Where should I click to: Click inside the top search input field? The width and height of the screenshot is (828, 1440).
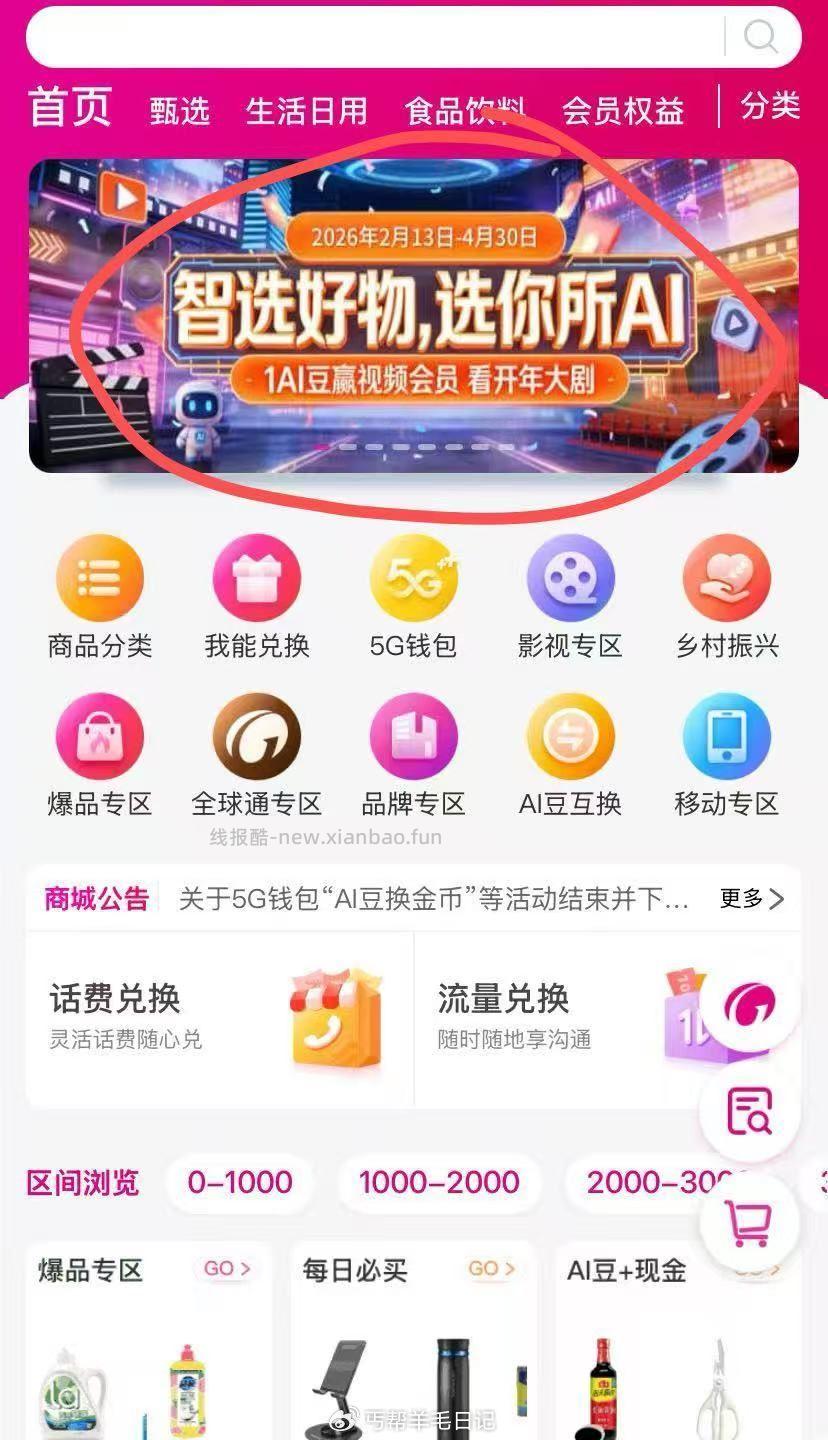tap(370, 38)
